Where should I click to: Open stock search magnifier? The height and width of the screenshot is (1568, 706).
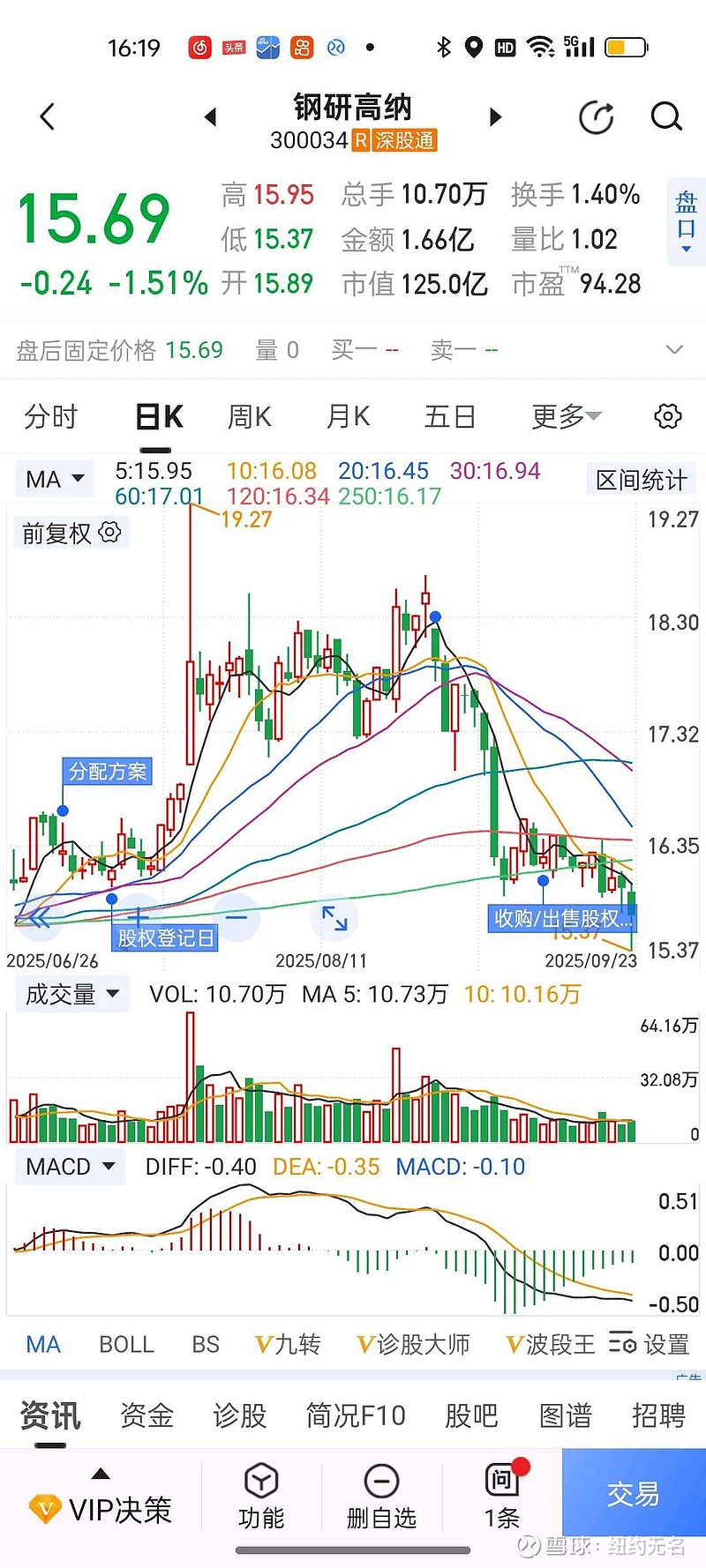tap(666, 116)
